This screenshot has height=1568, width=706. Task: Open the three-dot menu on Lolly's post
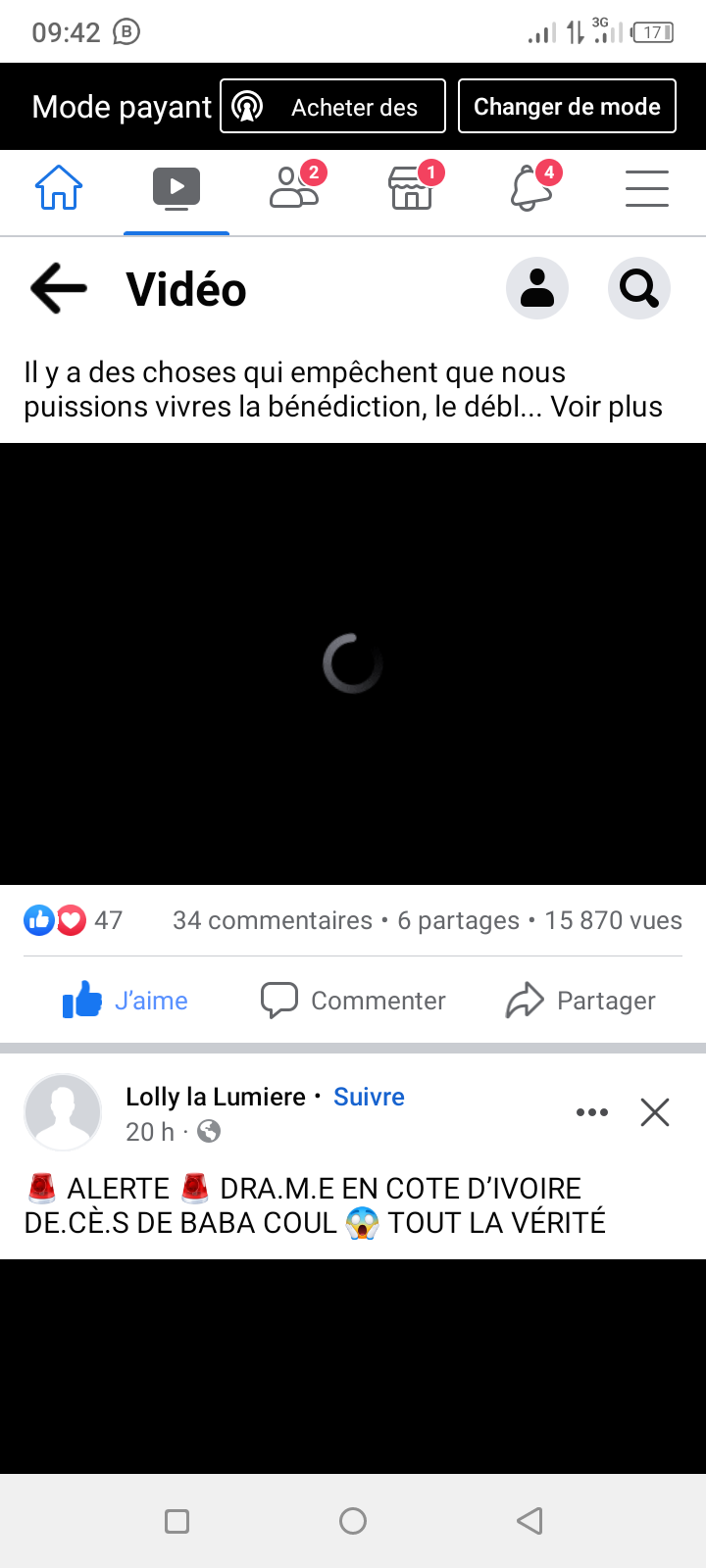tap(592, 1112)
